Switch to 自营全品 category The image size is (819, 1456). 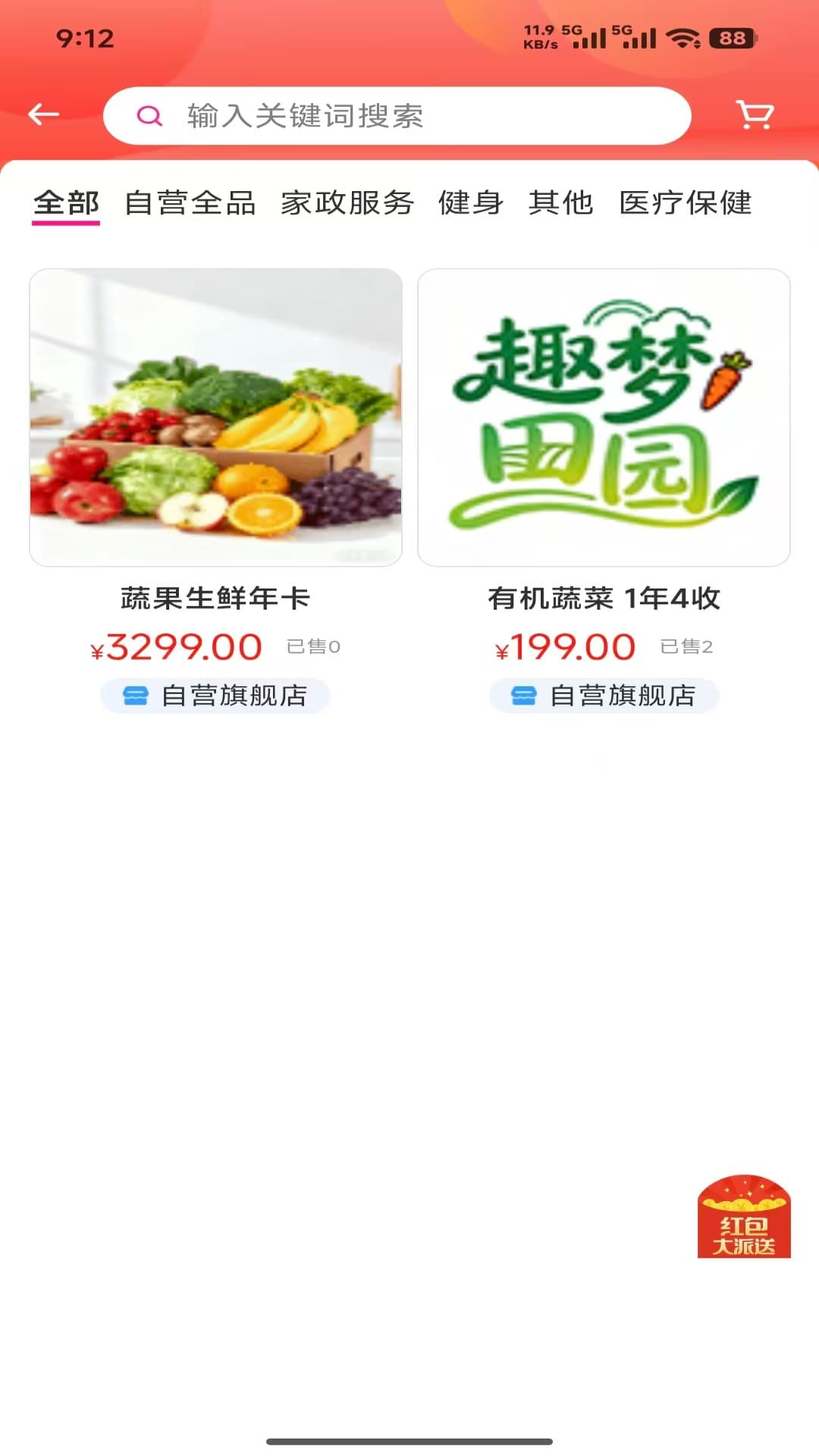[193, 202]
